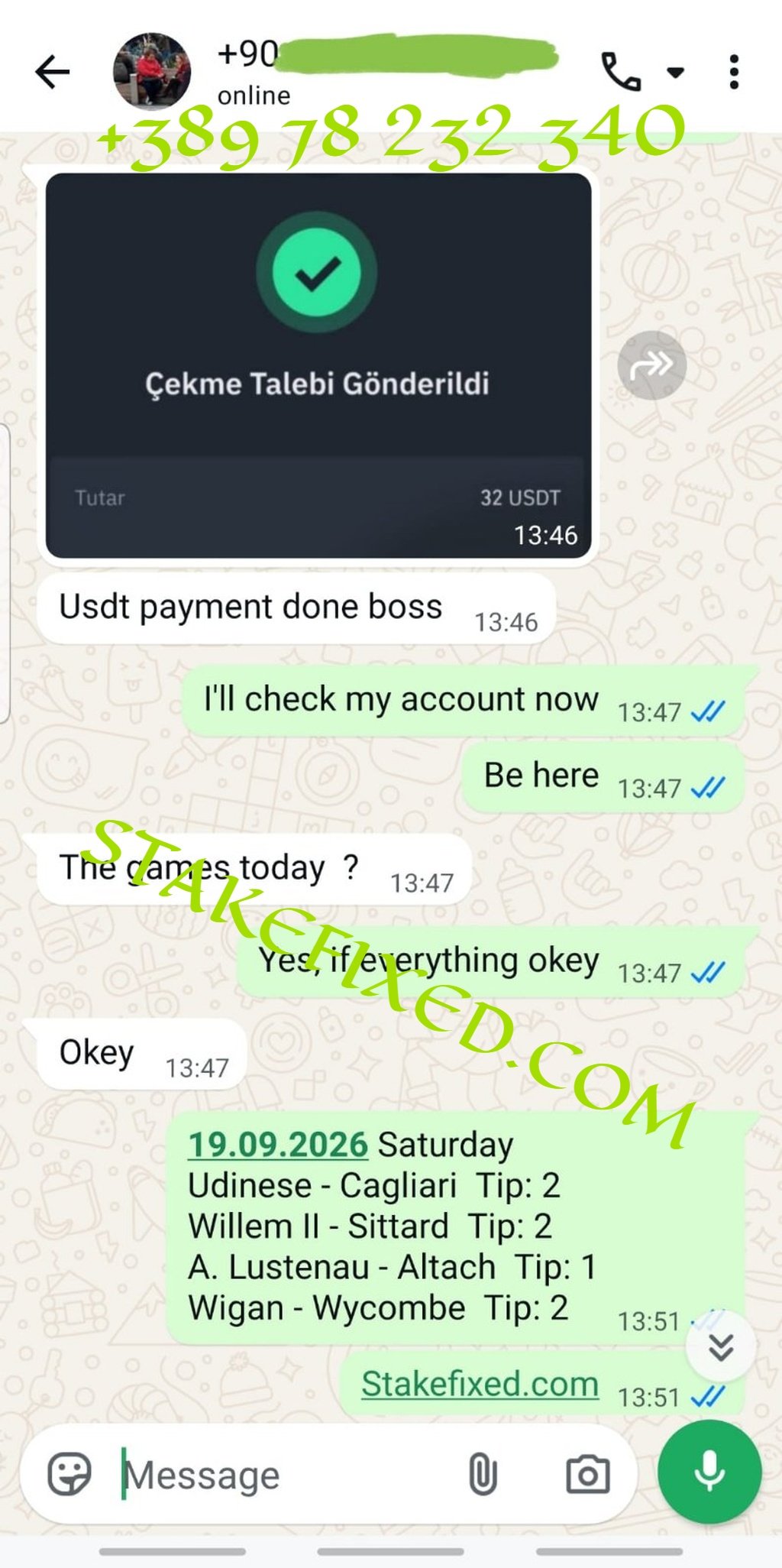Open the three-dot overflow menu
The width and height of the screenshot is (782, 1568).
coord(734,73)
